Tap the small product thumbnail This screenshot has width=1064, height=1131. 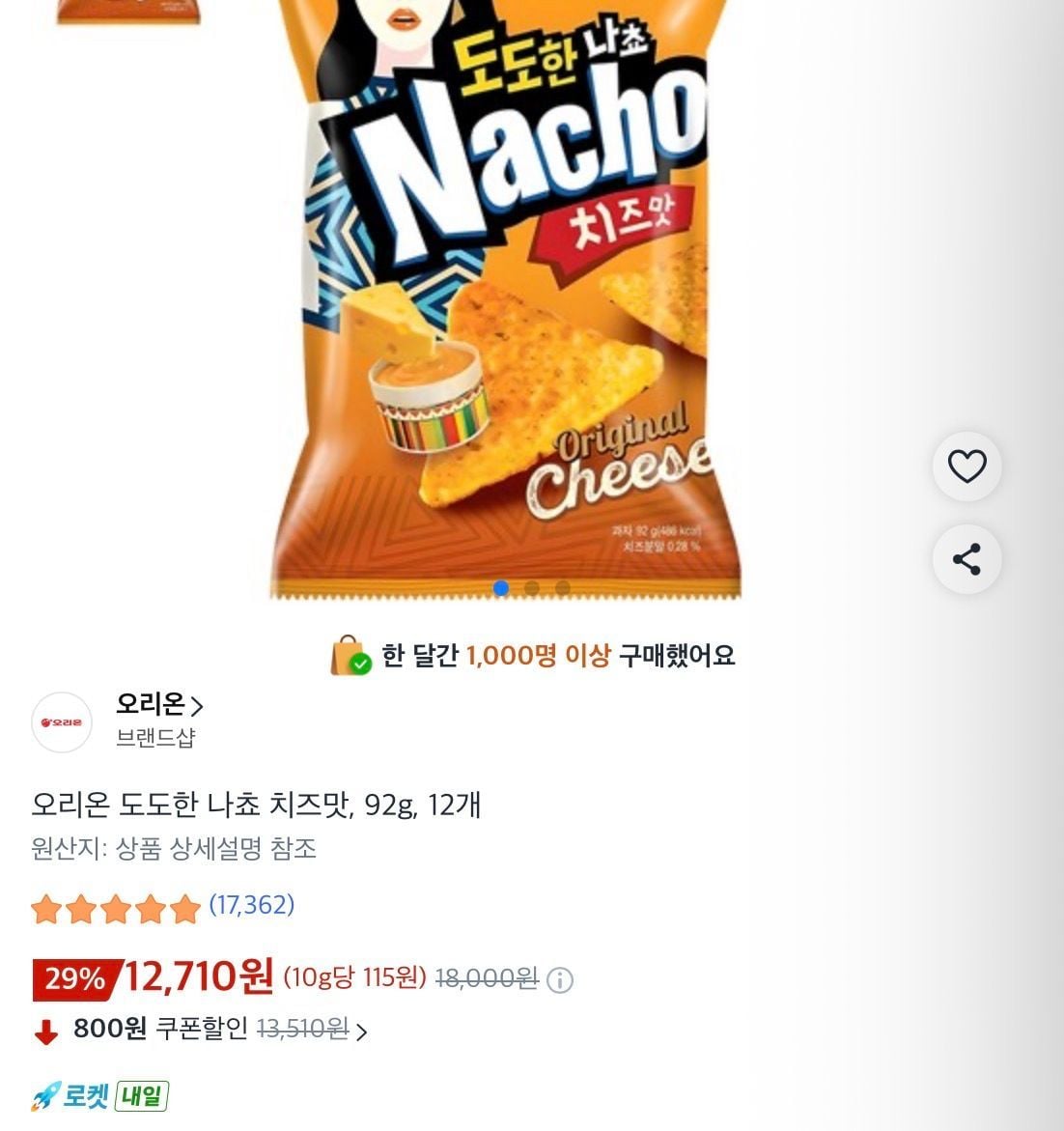pyautogui.click(x=128, y=10)
